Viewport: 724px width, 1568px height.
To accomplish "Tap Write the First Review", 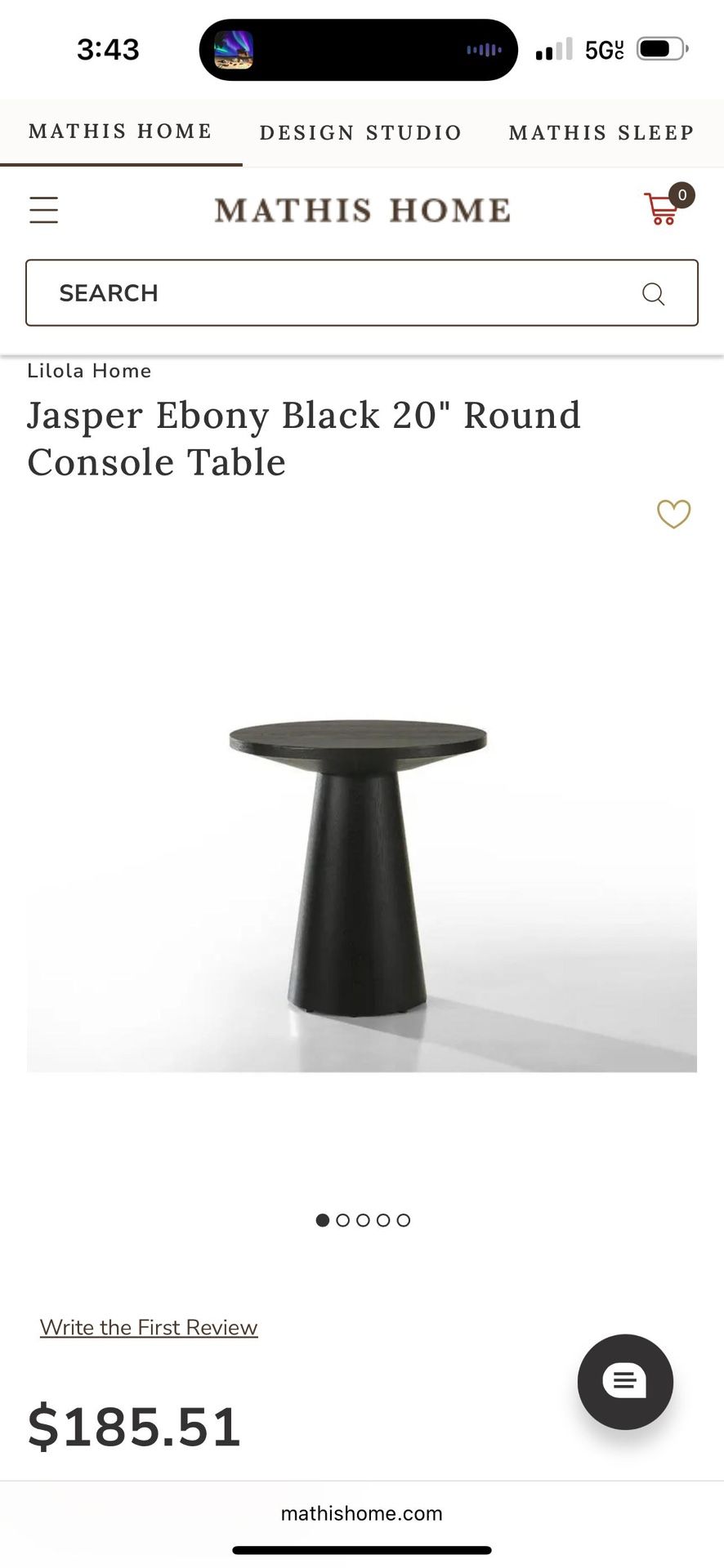I will tap(149, 1327).
